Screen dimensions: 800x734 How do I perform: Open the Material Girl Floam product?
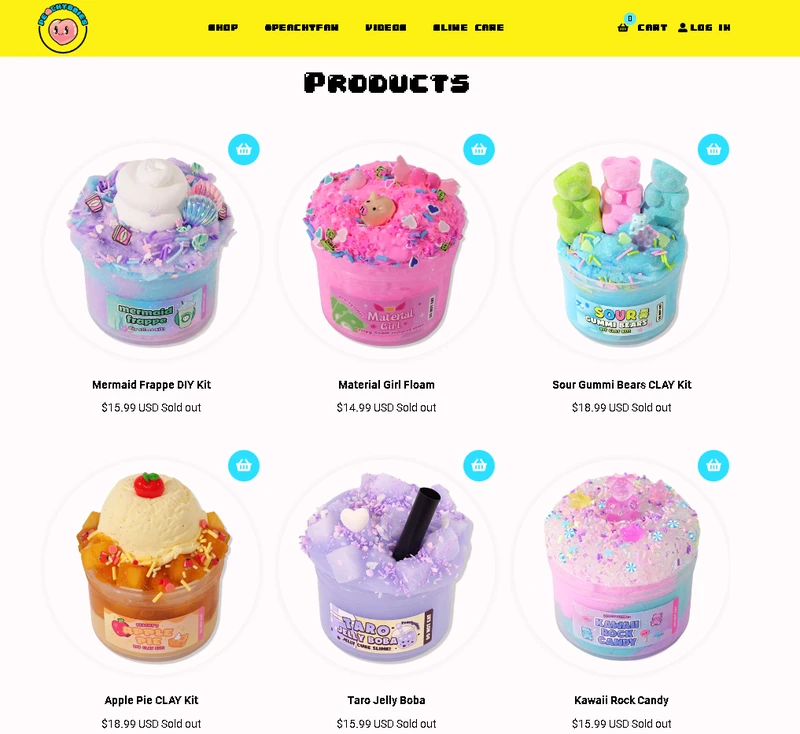[386, 385]
